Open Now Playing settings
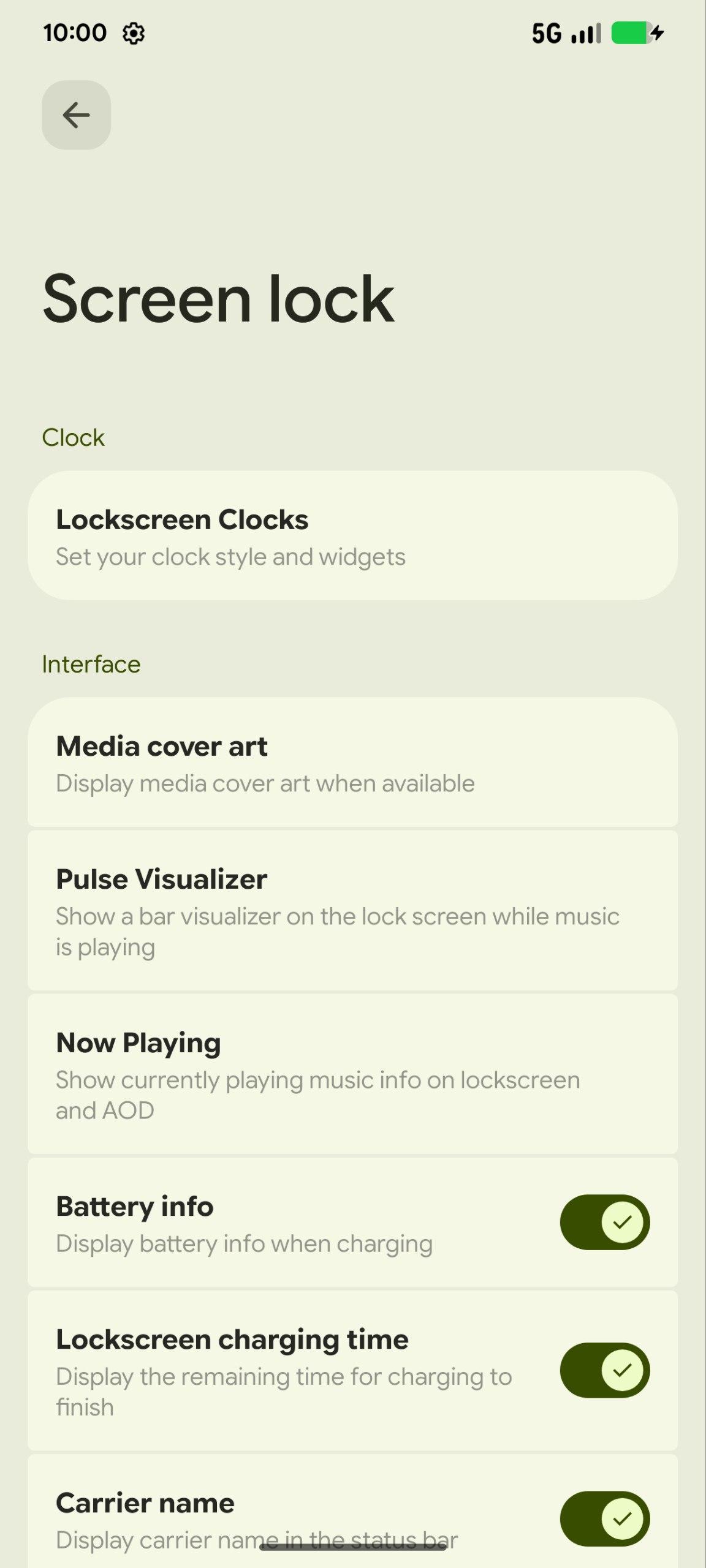This screenshot has height=1568, width=706. (x=352, y=1074)
